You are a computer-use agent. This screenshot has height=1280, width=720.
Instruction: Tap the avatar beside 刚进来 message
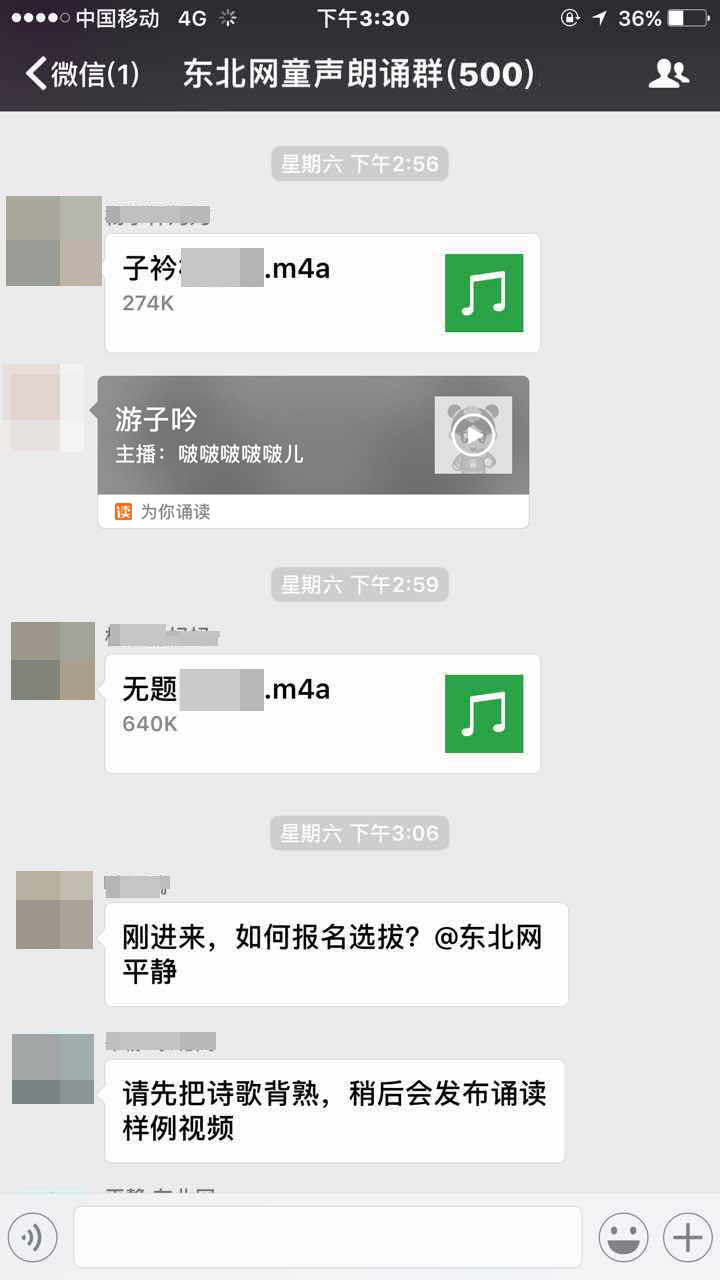pos(54,910)
